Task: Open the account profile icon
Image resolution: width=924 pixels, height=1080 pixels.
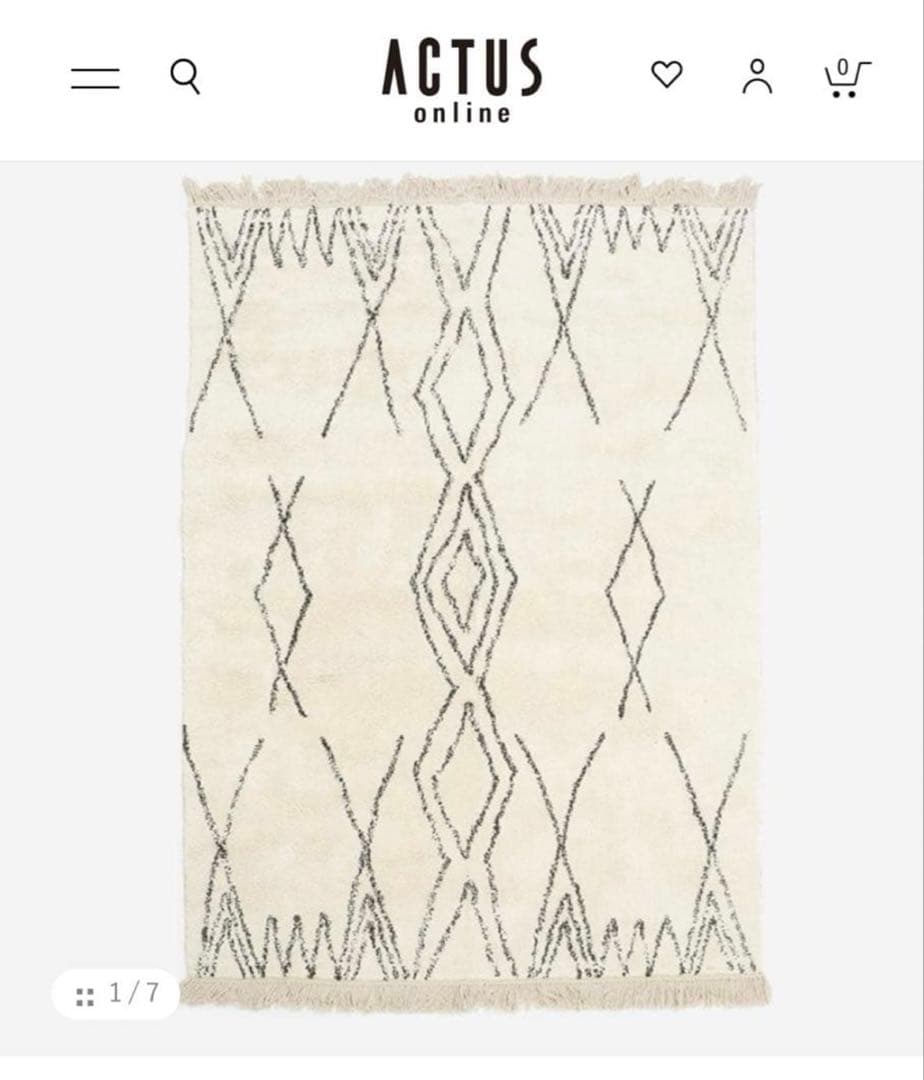Action: click(757, 76)
